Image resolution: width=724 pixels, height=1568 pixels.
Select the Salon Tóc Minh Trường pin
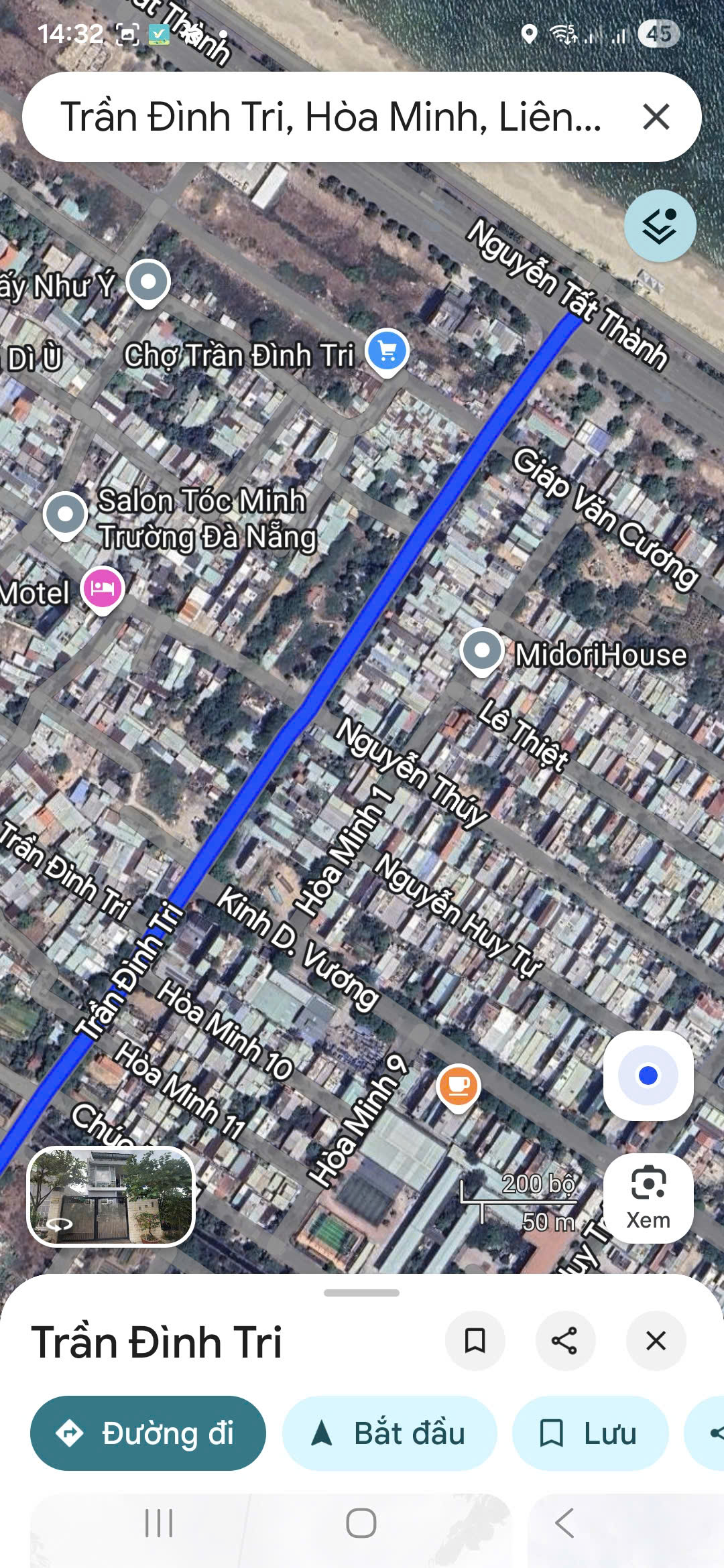pos(65,515)
